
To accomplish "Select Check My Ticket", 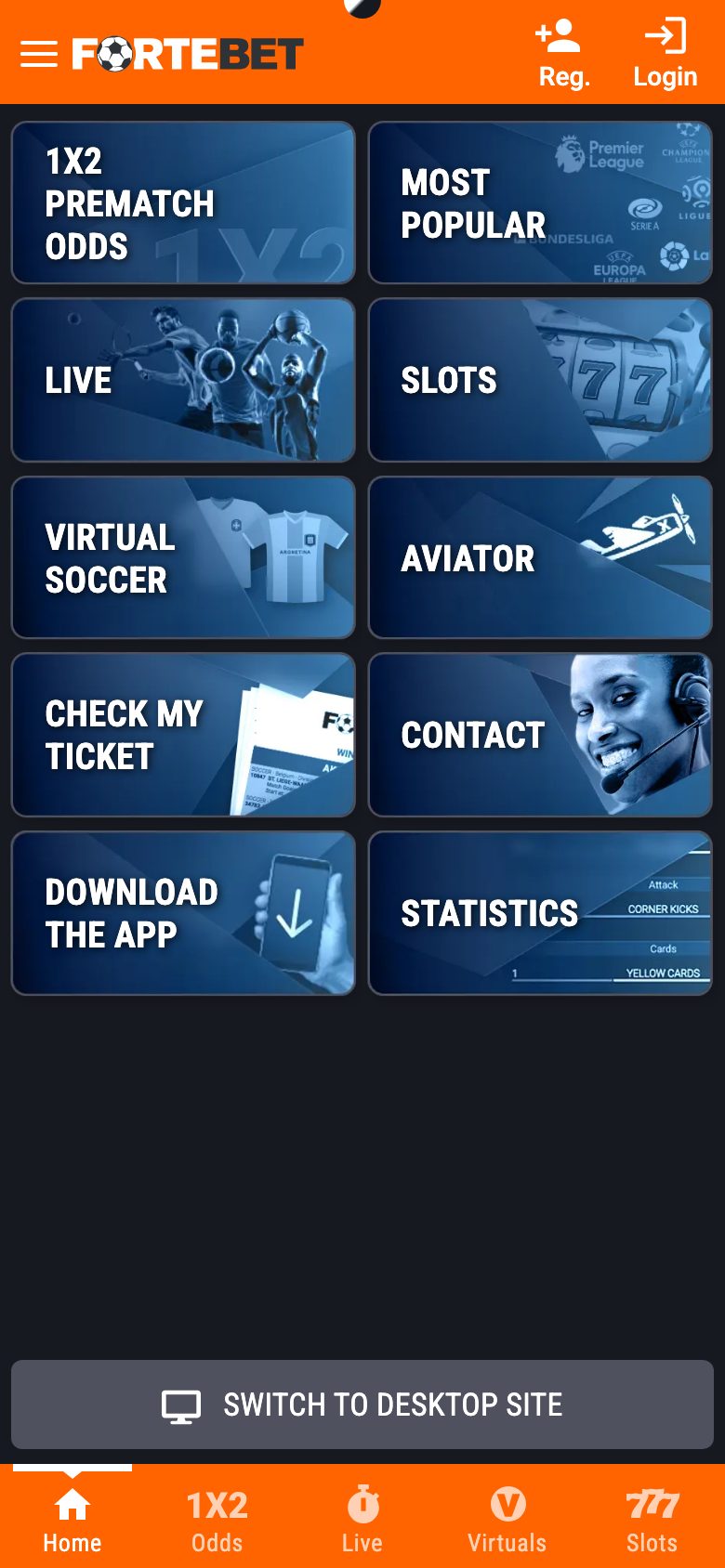I will (182, 735).
